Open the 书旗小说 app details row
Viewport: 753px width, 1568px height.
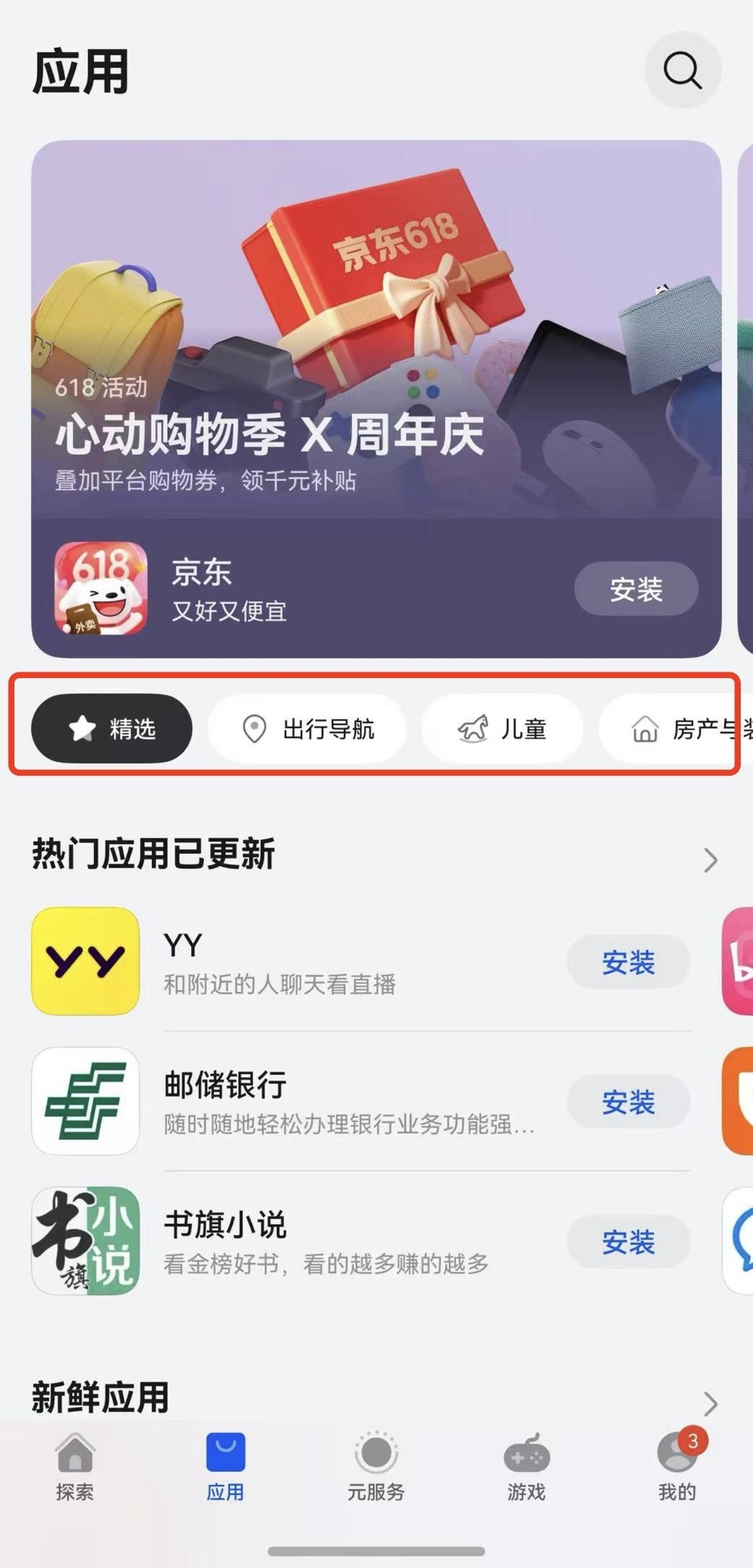tap(313, 1241)
